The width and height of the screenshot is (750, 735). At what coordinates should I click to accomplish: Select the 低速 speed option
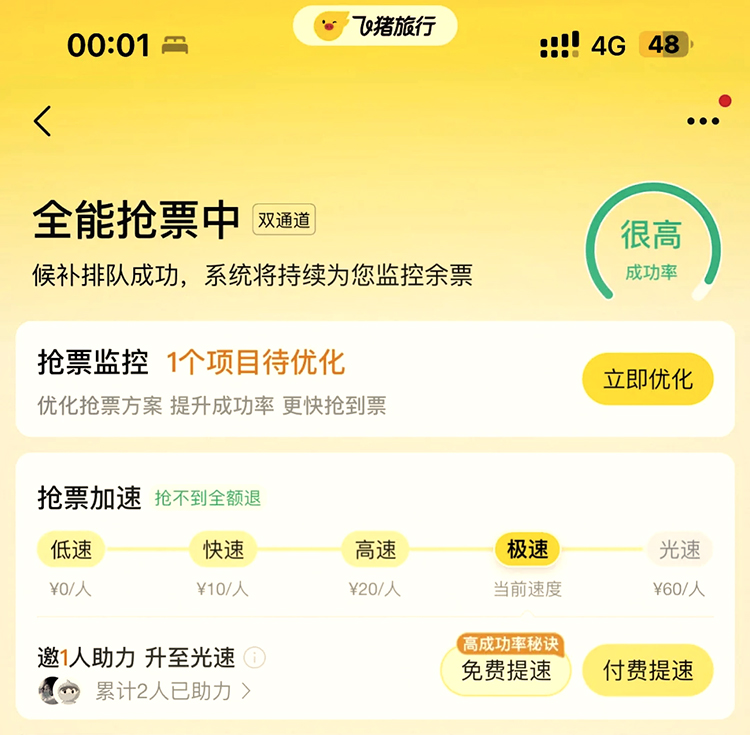pos(71,549)
